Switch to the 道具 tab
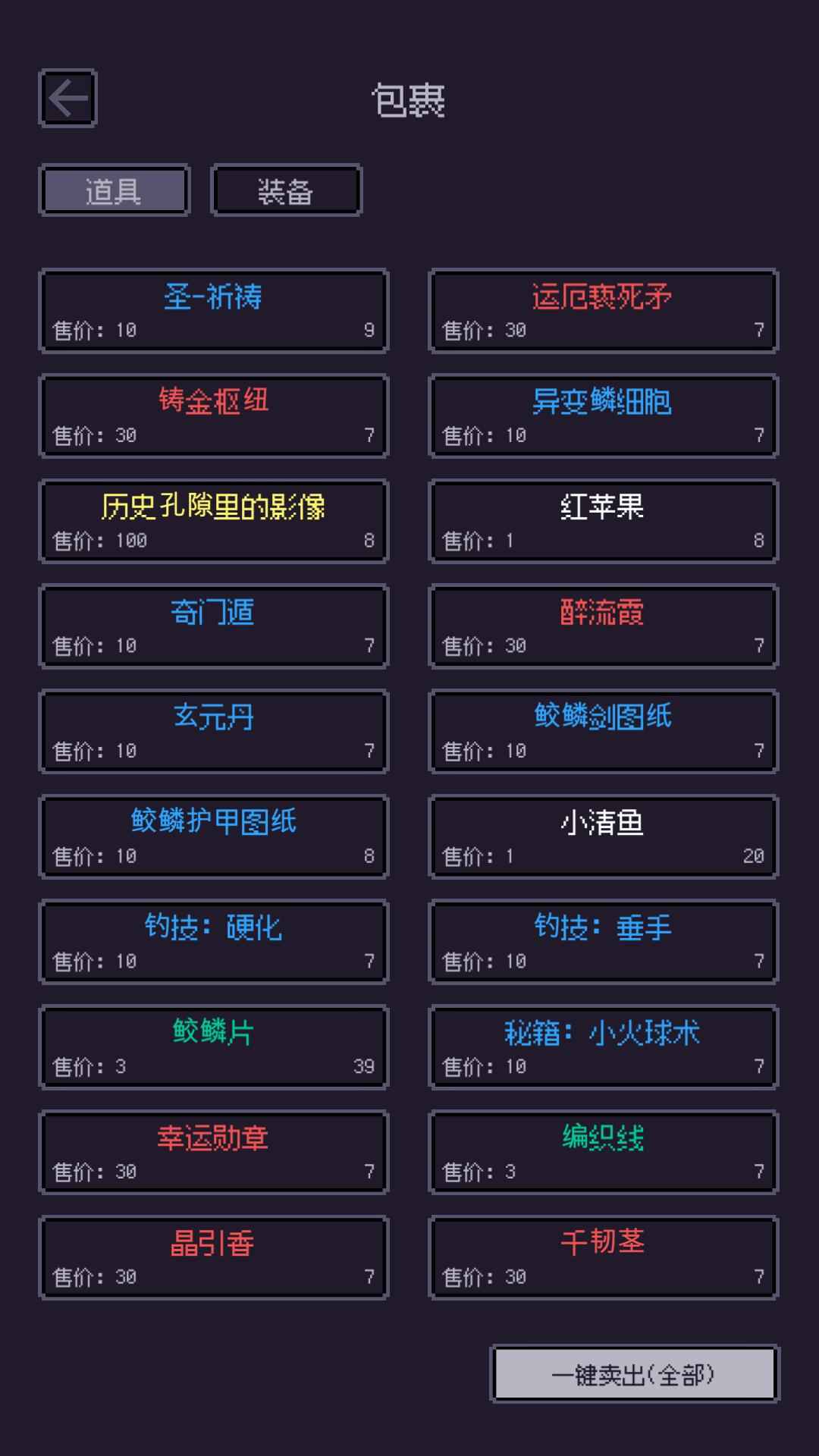 click(115, 190)
